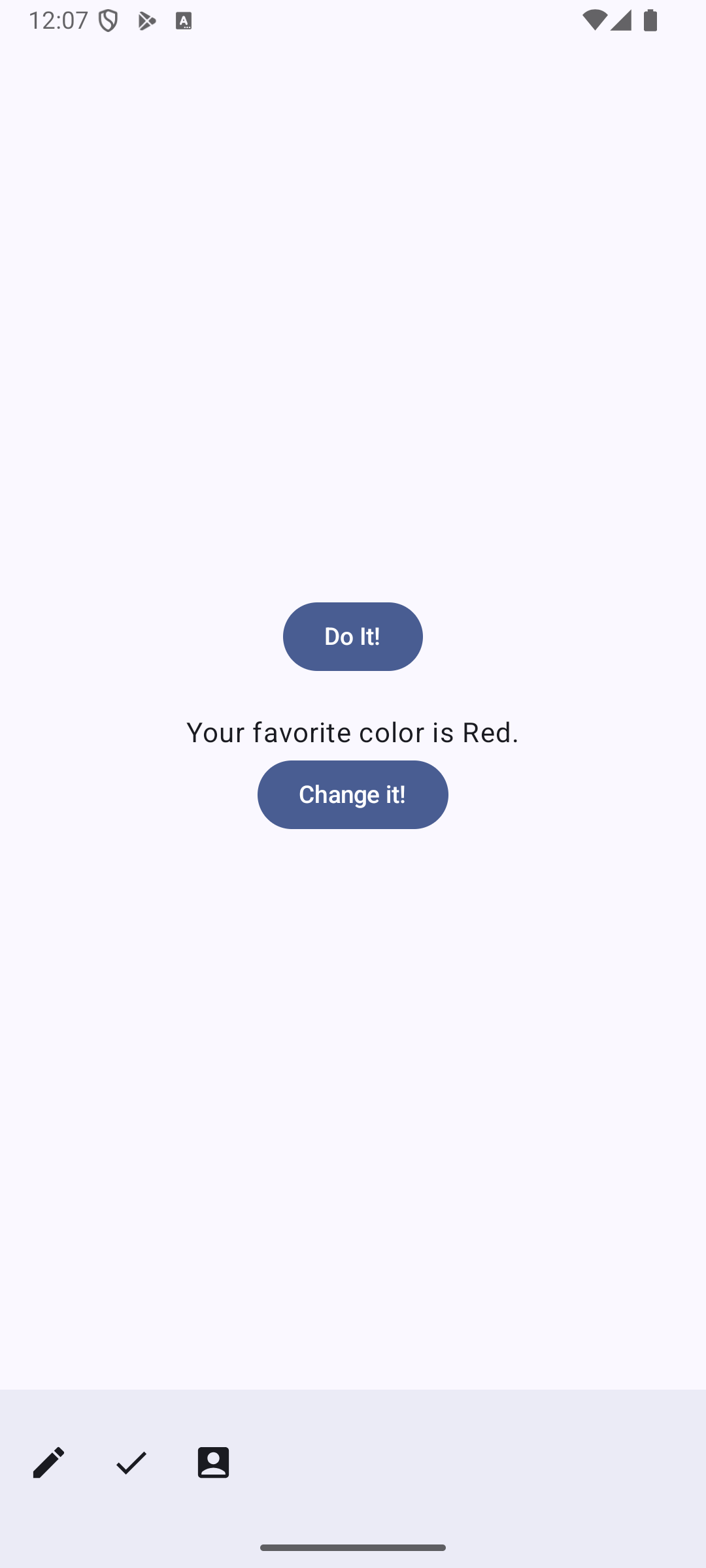Tap the checkmark icon in bottom bar

131,1462
